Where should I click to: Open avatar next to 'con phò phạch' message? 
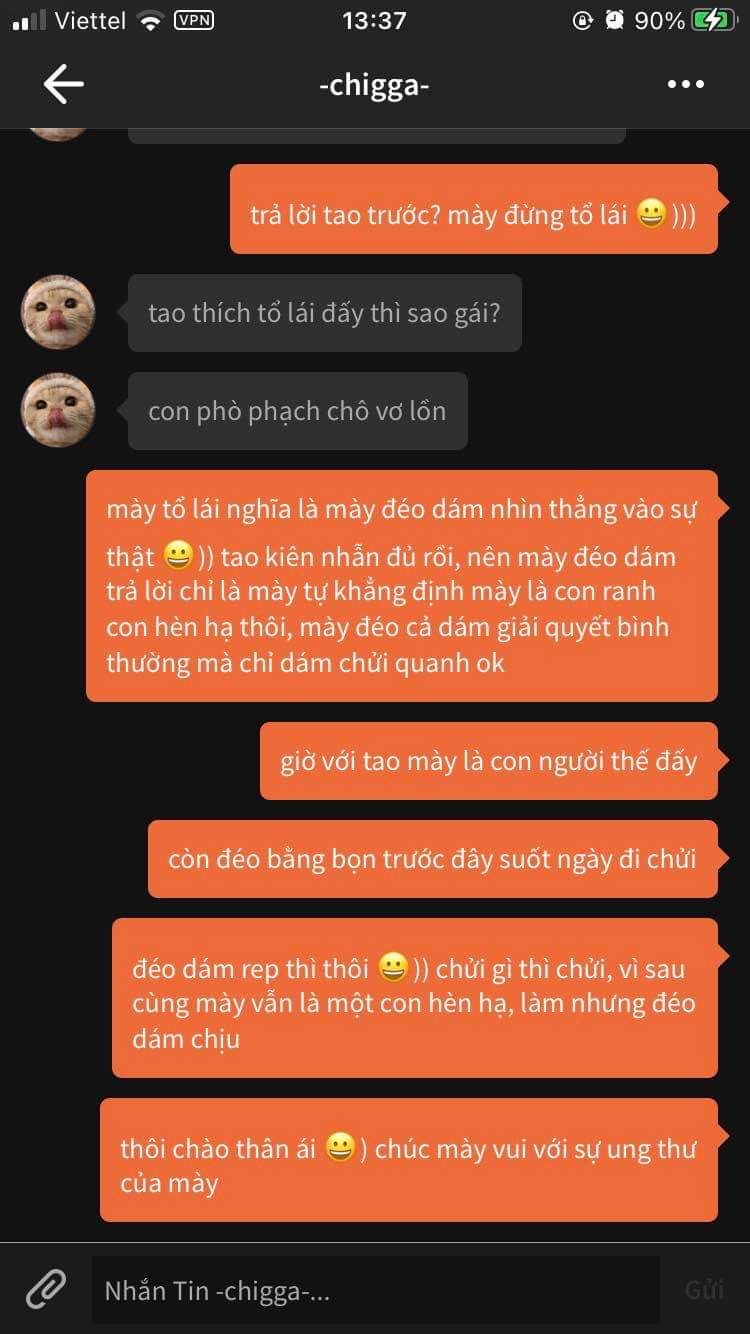point(58,410)
